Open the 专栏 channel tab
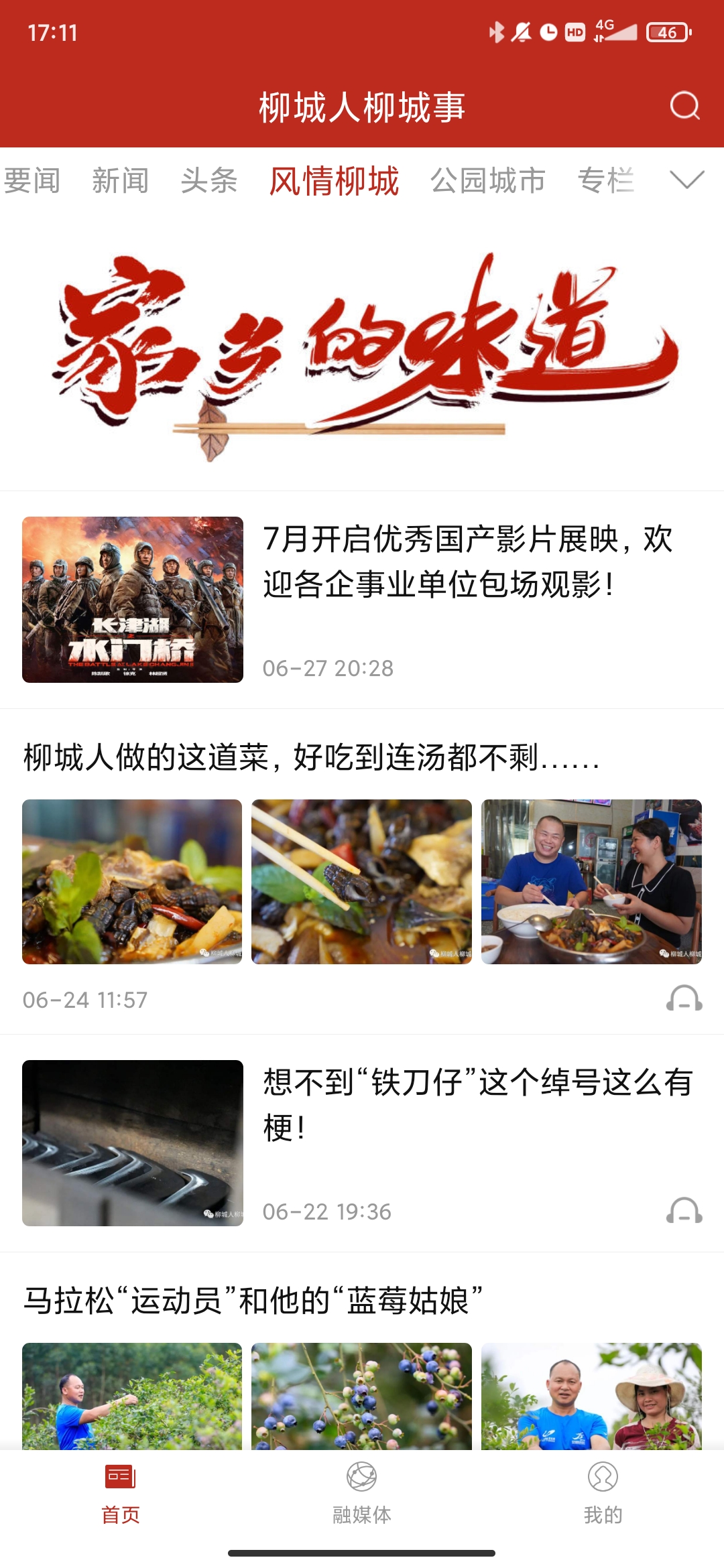The width and height of the screenshot is (724, 1568). (607, 180)
